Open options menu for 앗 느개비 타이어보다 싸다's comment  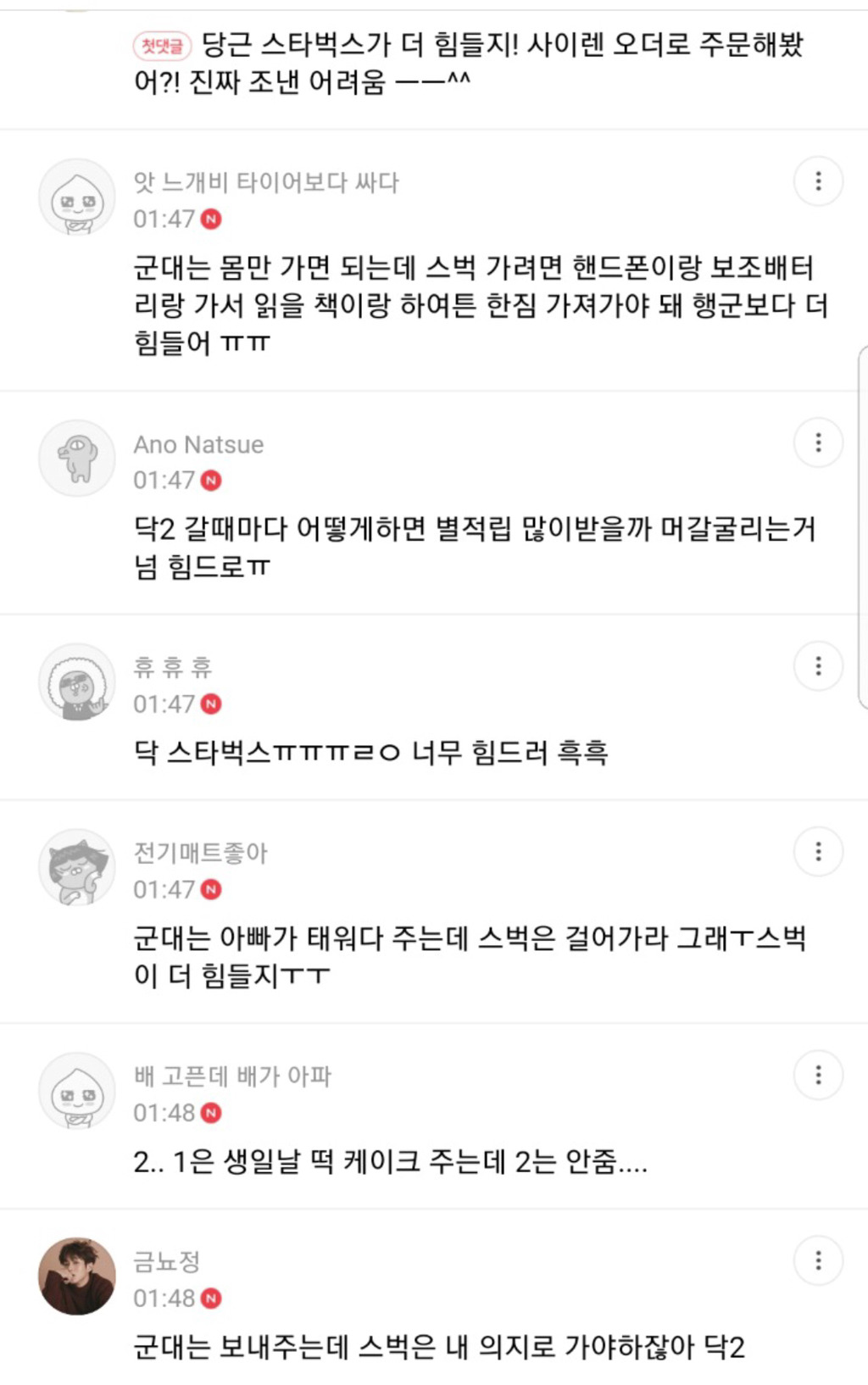(818, 181)
